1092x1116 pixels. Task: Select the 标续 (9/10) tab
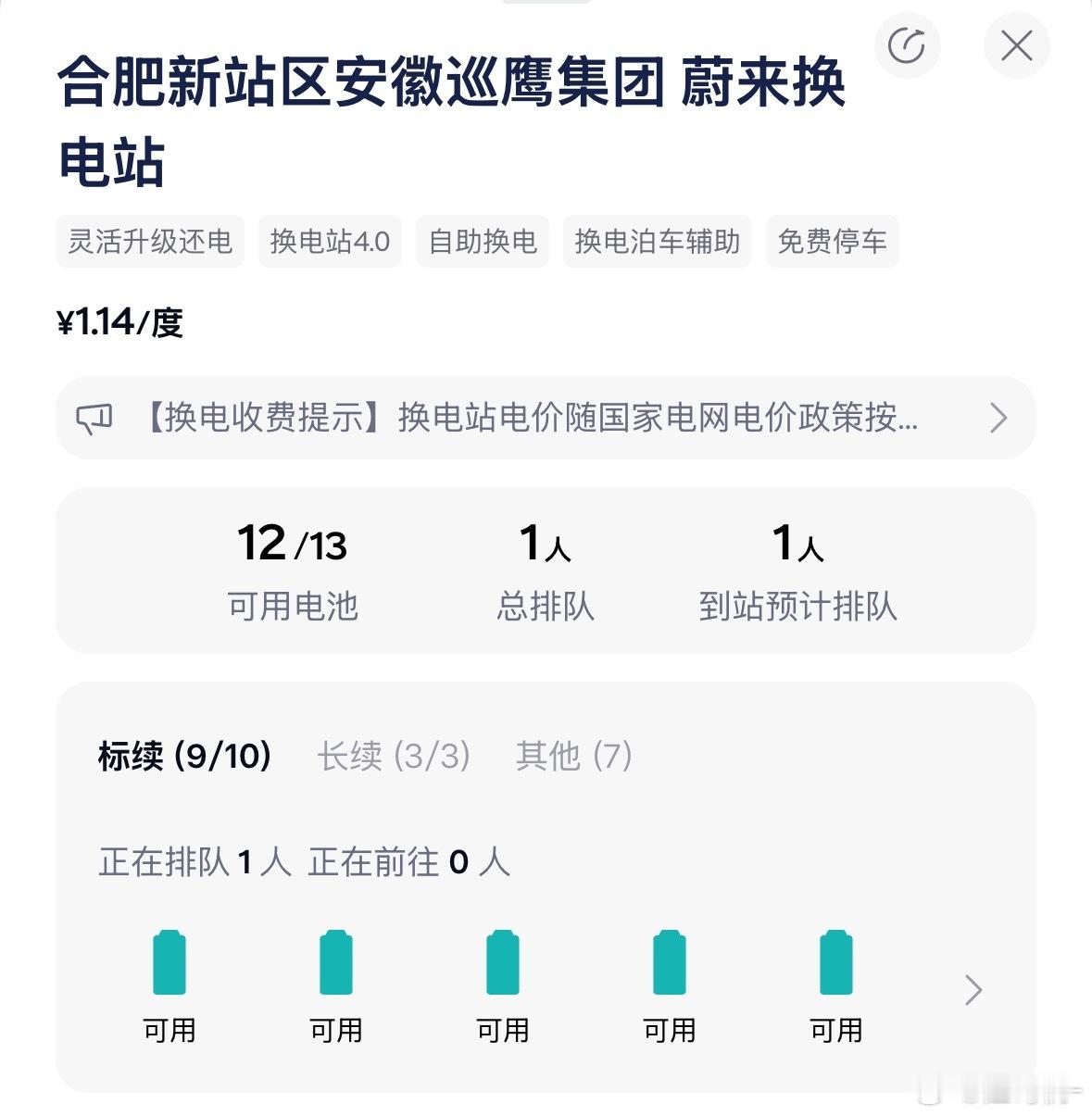coord(183,757)
